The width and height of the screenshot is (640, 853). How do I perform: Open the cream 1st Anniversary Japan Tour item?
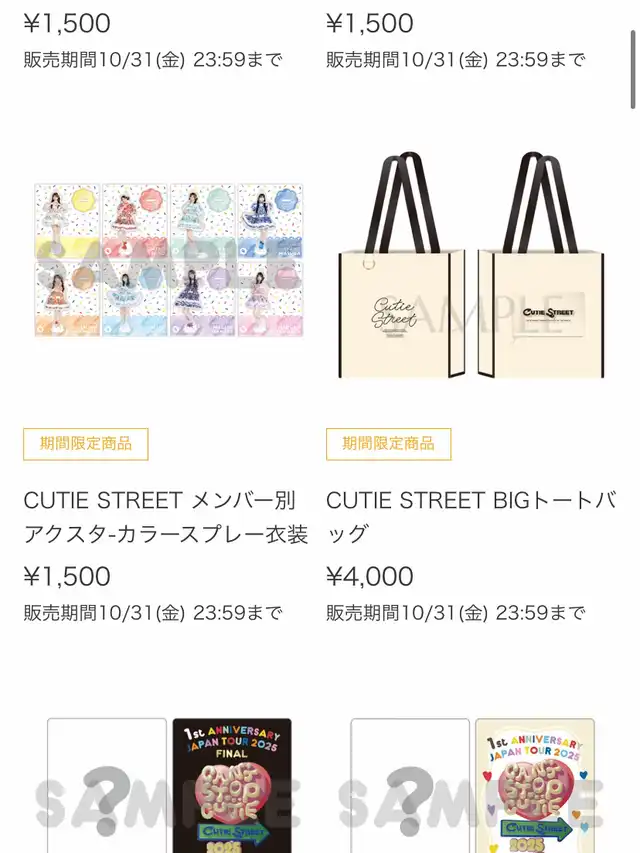[x=472, y=786]
